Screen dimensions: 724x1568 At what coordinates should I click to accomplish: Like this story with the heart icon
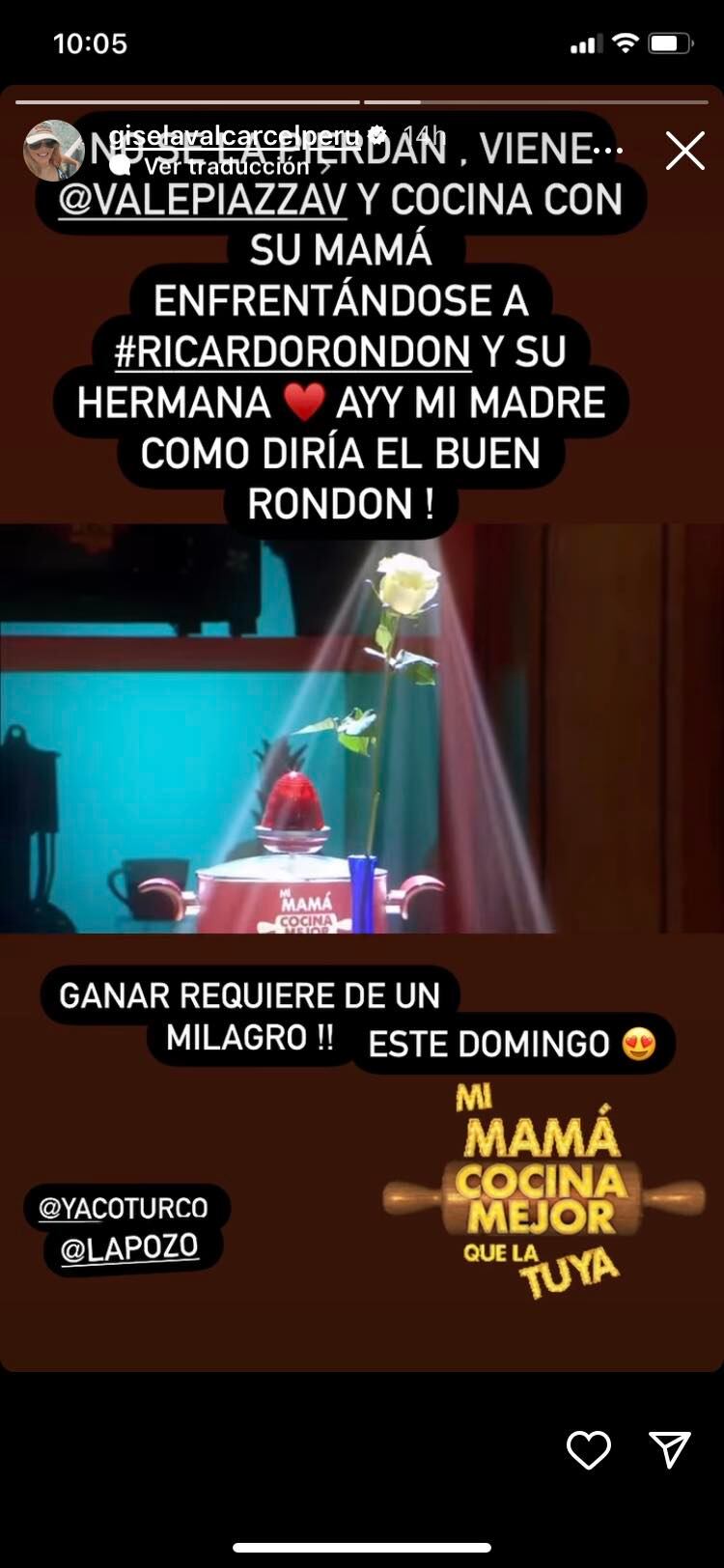[588, 1450]
